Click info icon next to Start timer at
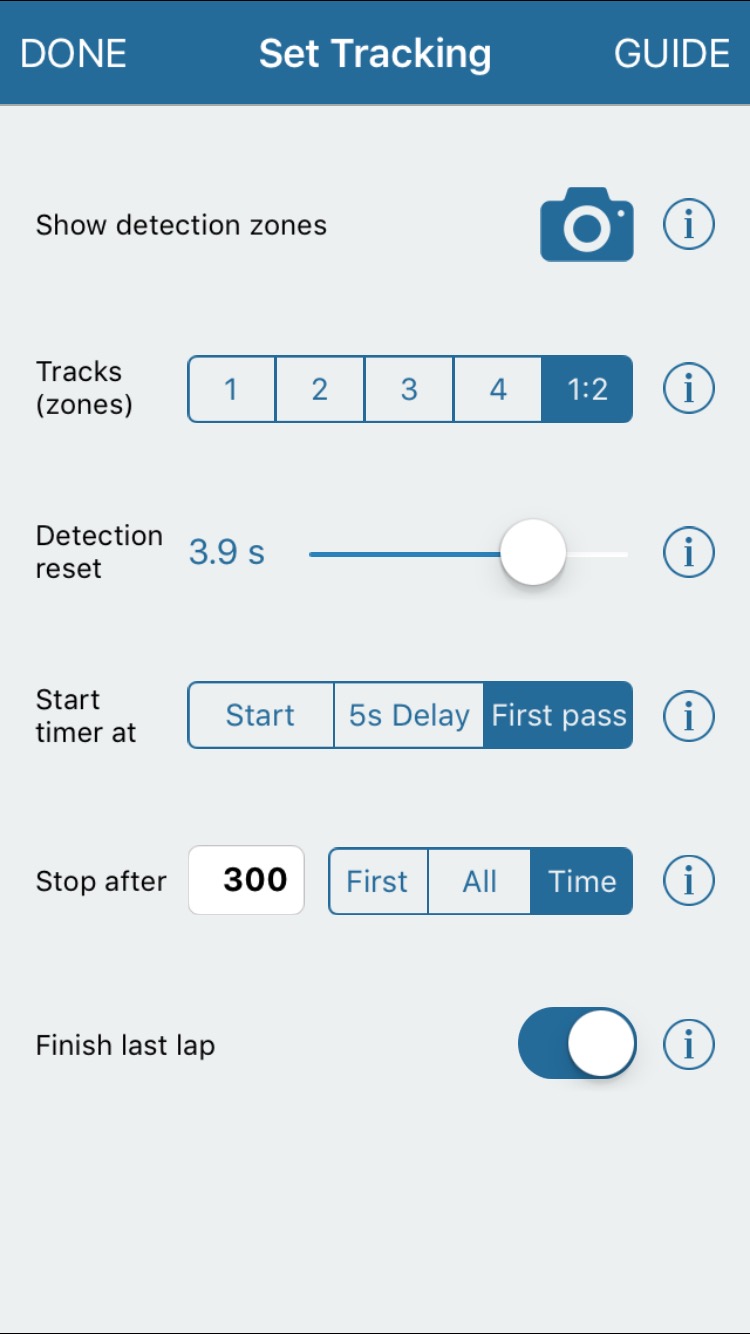 coord(688,715)
